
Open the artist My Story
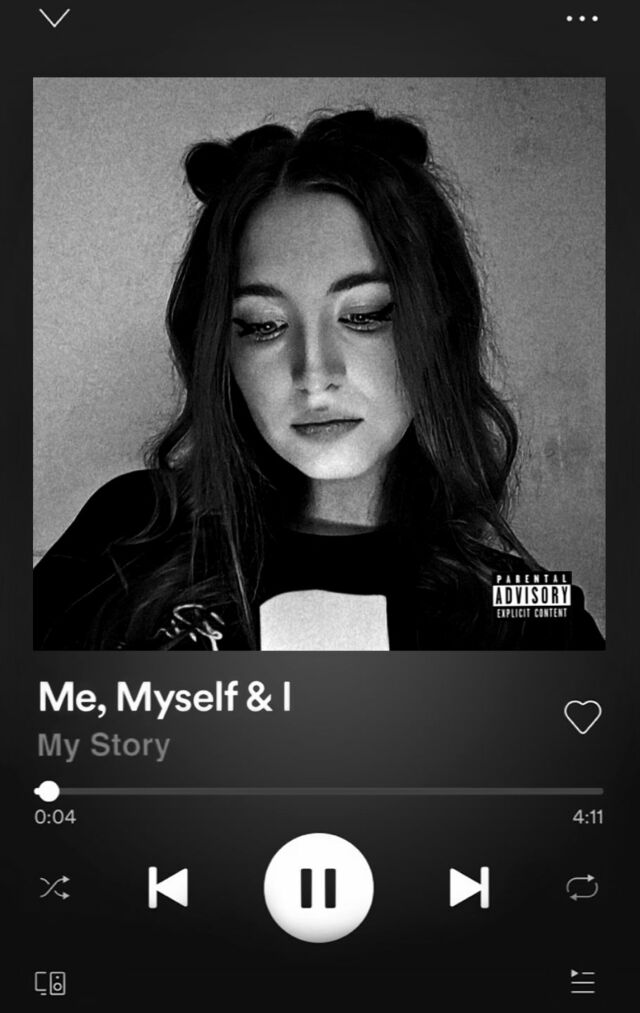coord(104,745)
